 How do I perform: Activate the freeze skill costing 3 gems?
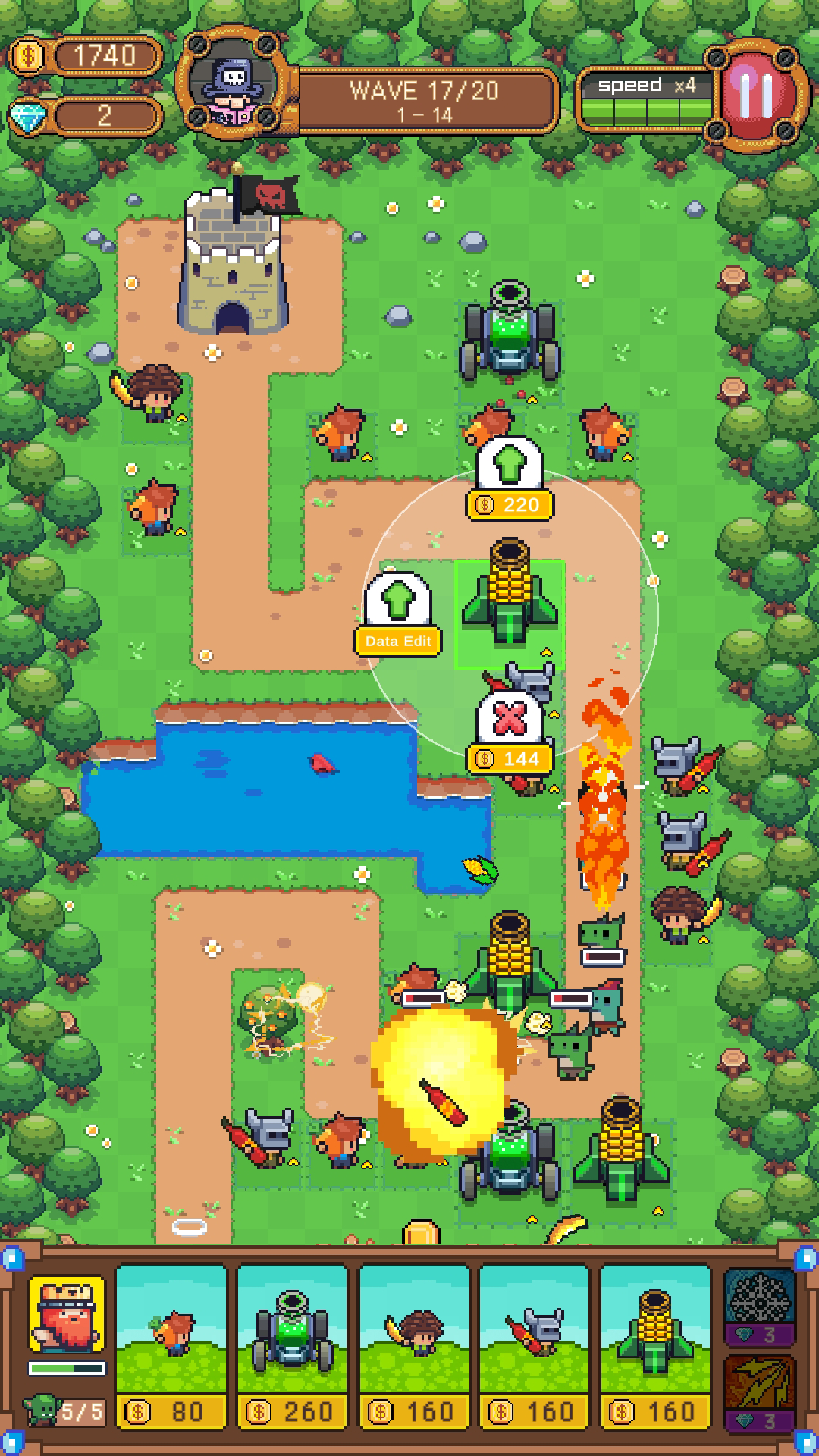coord(760,1307)
